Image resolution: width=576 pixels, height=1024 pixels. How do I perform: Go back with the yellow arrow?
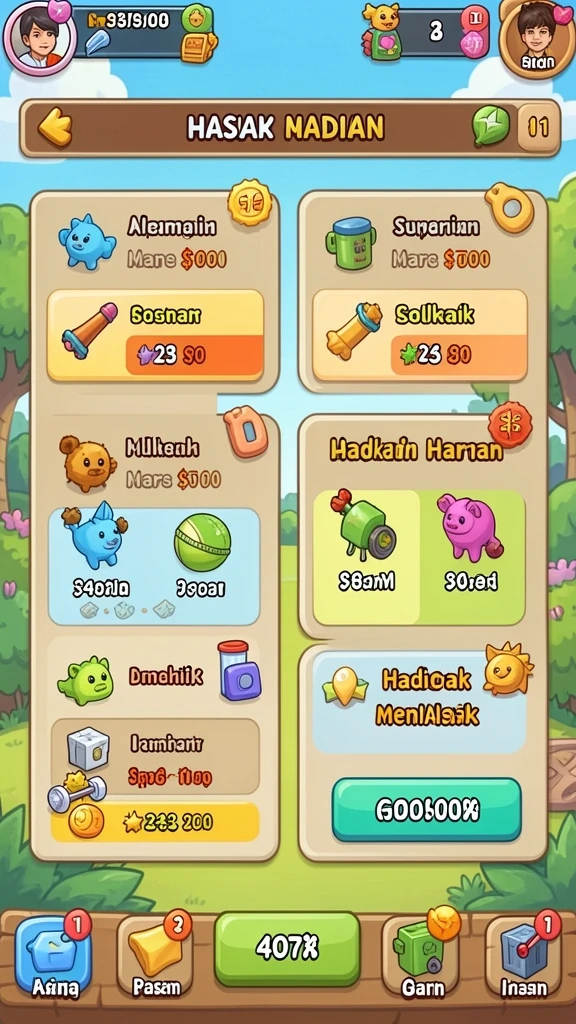click(x=55, y=127)
